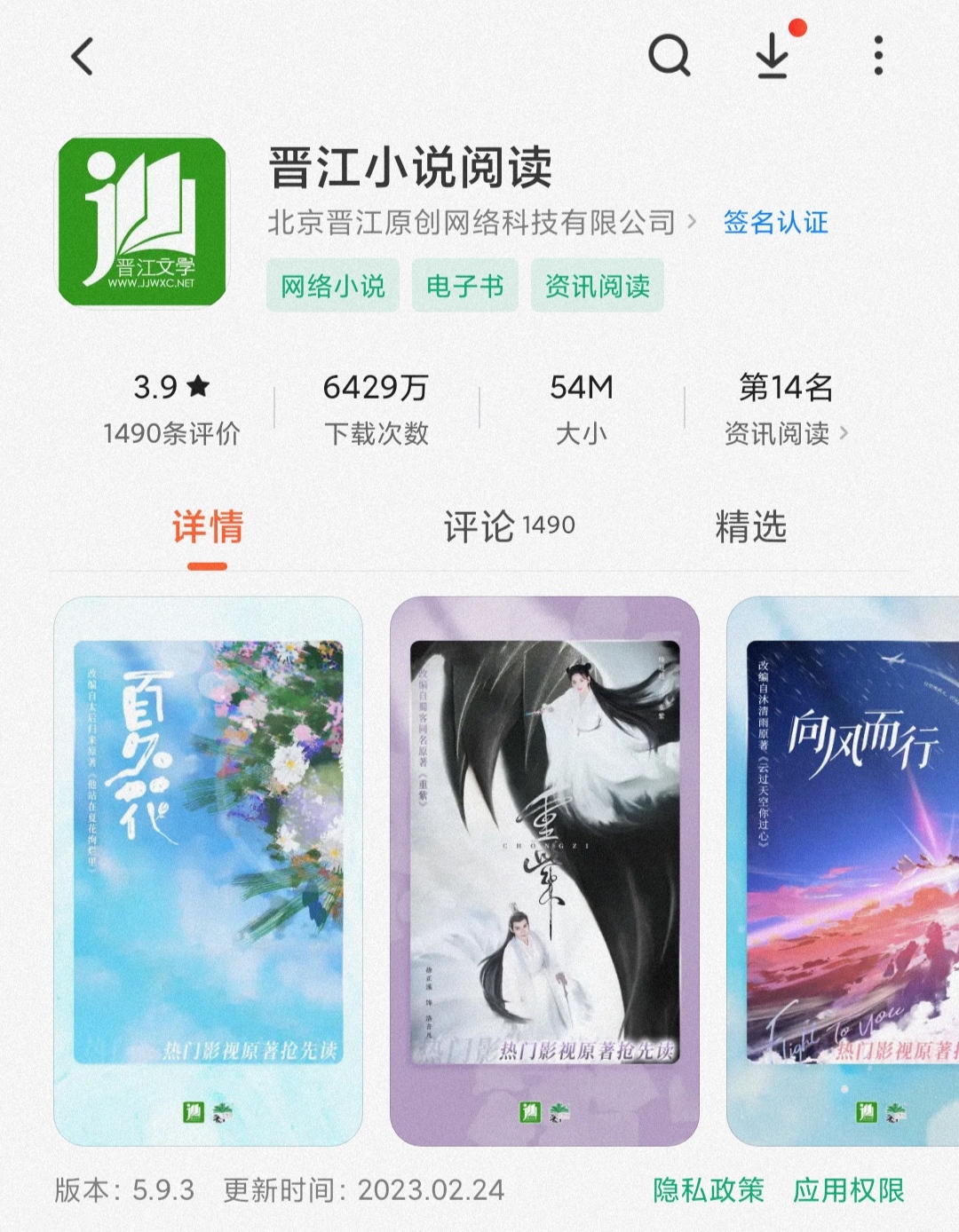Open the 重紫 screenshot preview

click(x=544, y=870)
